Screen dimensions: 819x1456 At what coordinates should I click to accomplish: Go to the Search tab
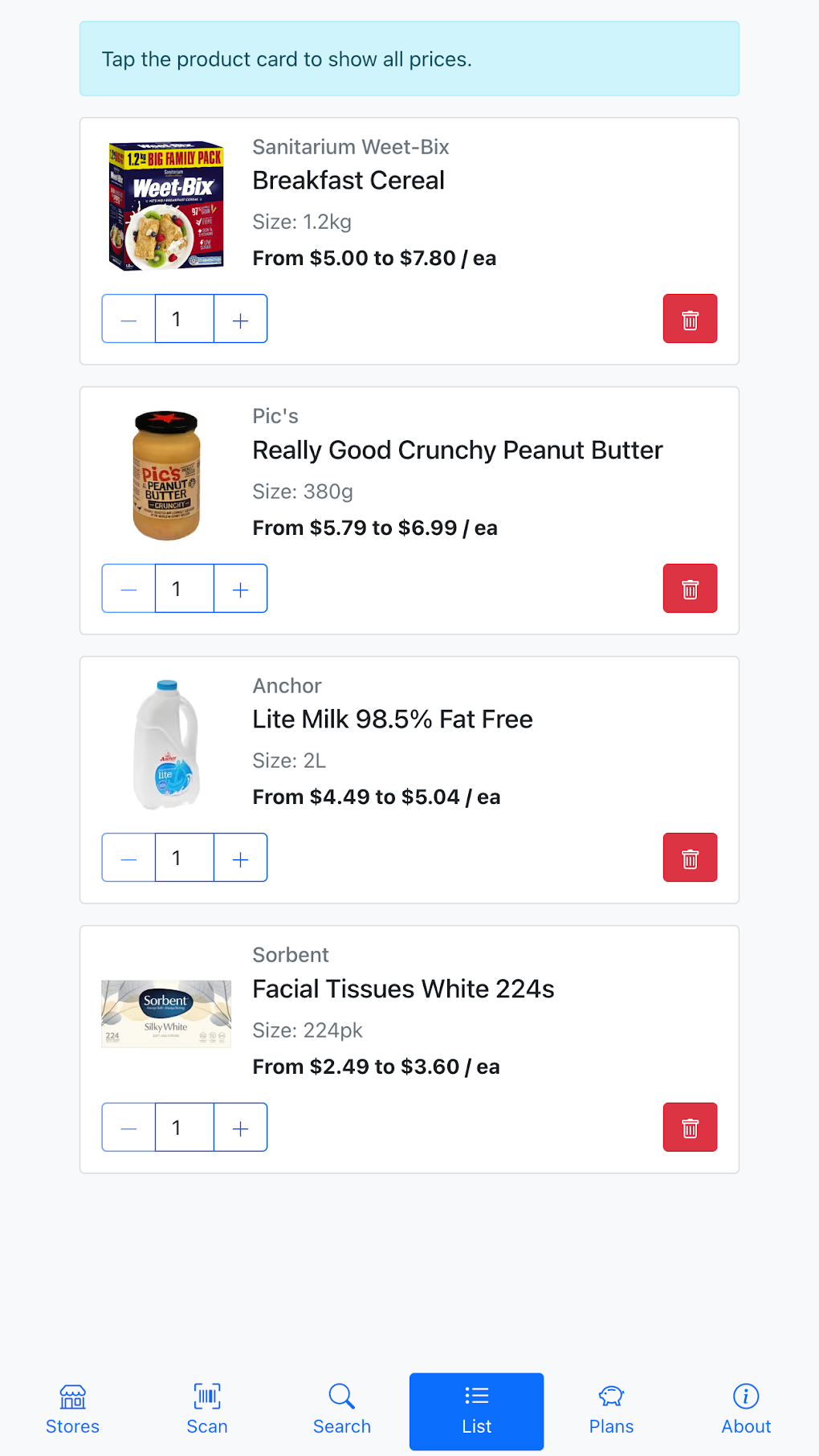coord(342,1410)
